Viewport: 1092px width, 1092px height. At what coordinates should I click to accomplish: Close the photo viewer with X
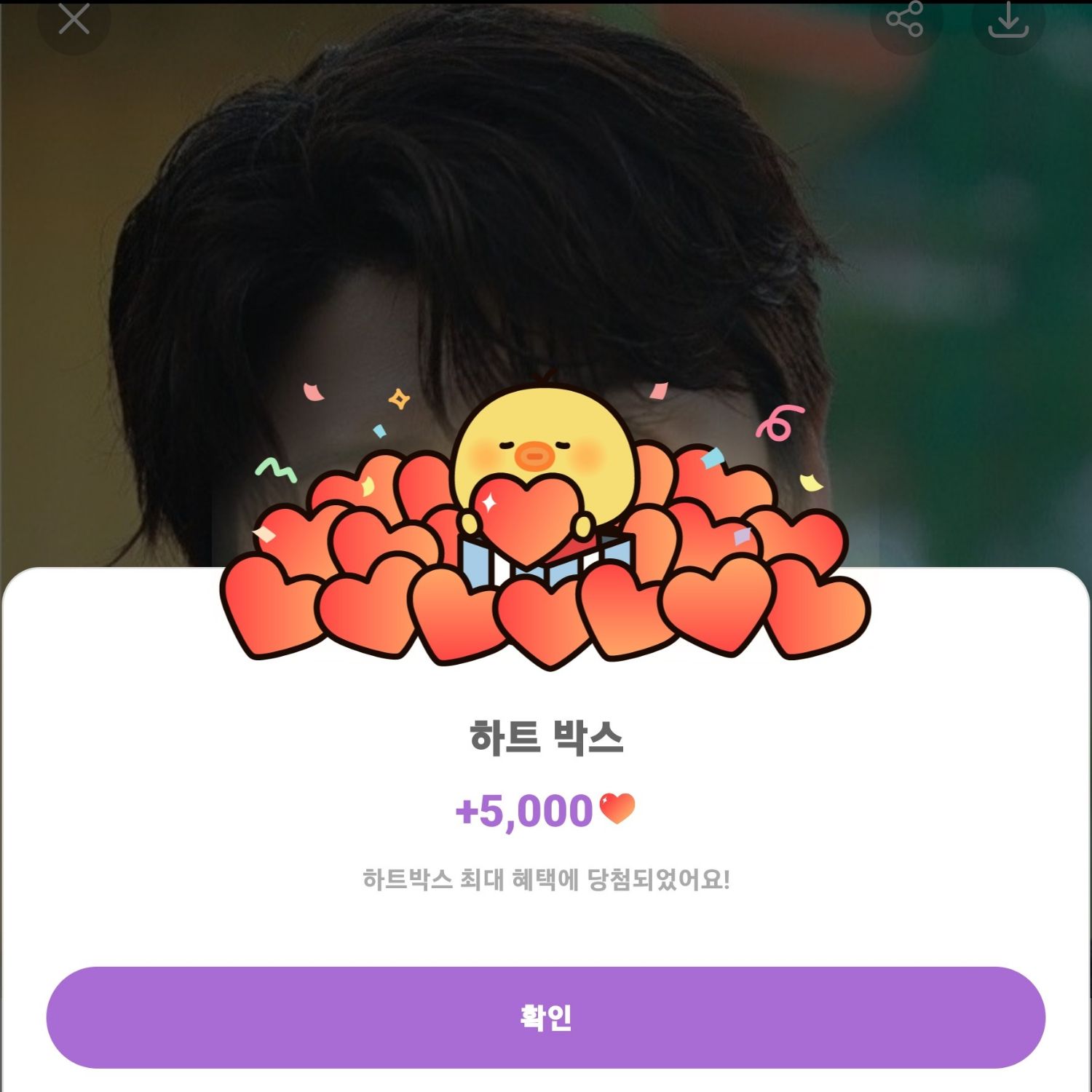(x=74, y=20)
